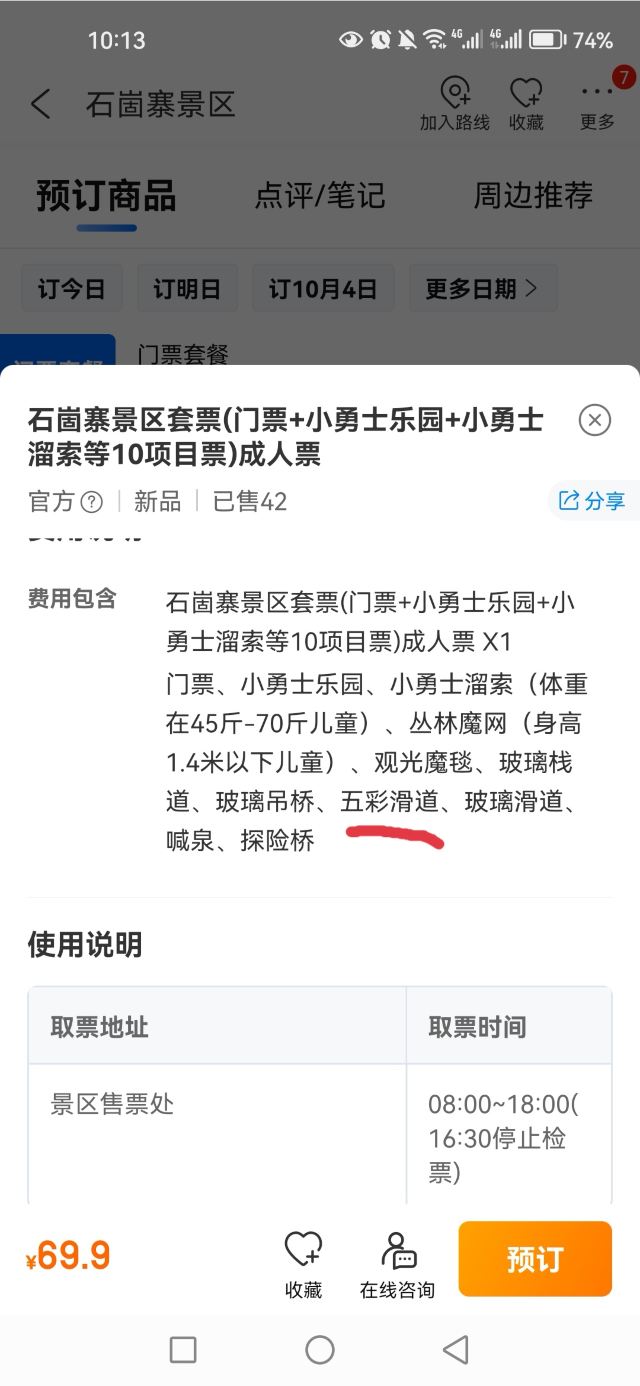Tap the top bar 收藏 heart
Viewport: 640px width, 1386px height.
click(x=526, y=104)
